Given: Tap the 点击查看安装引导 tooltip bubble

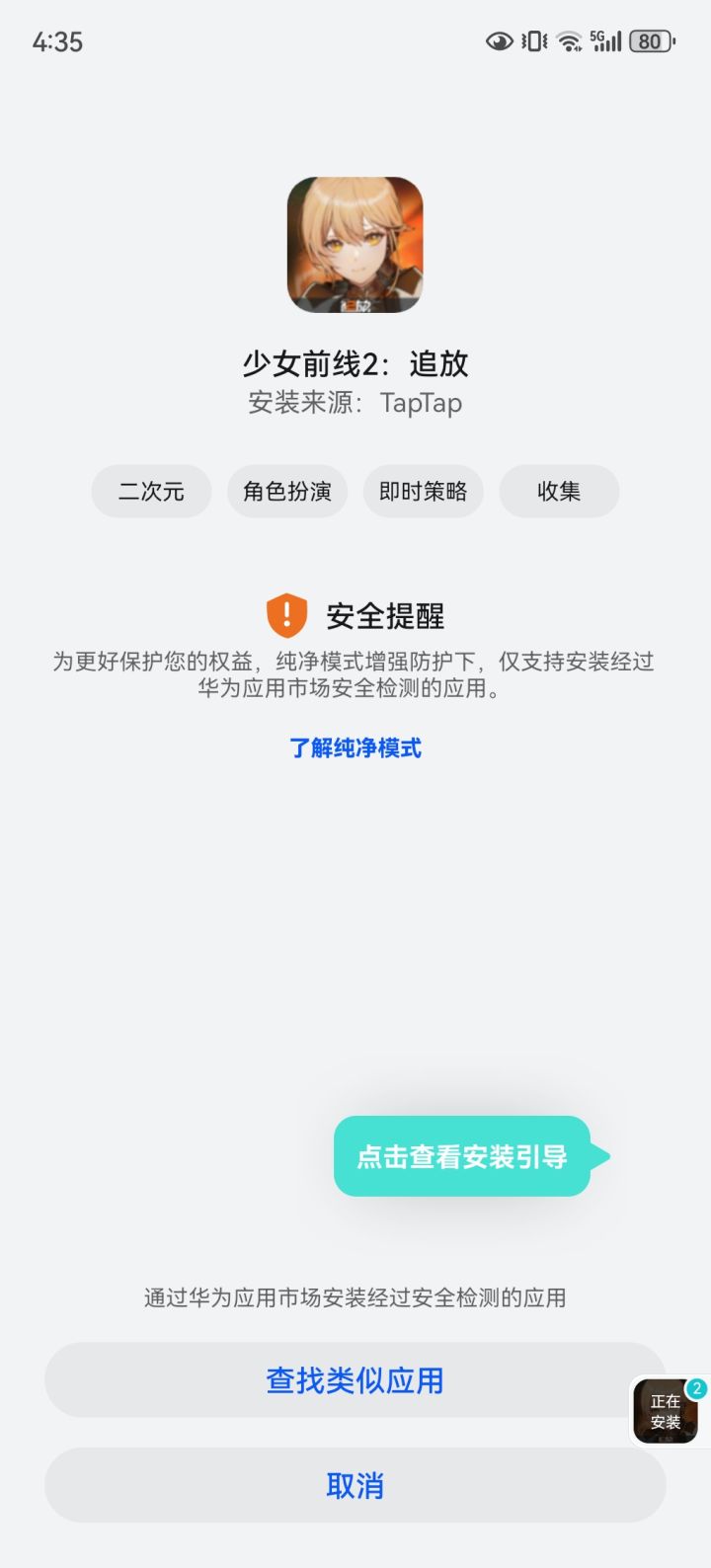Looking at the screenshot, I should 462,1155.
